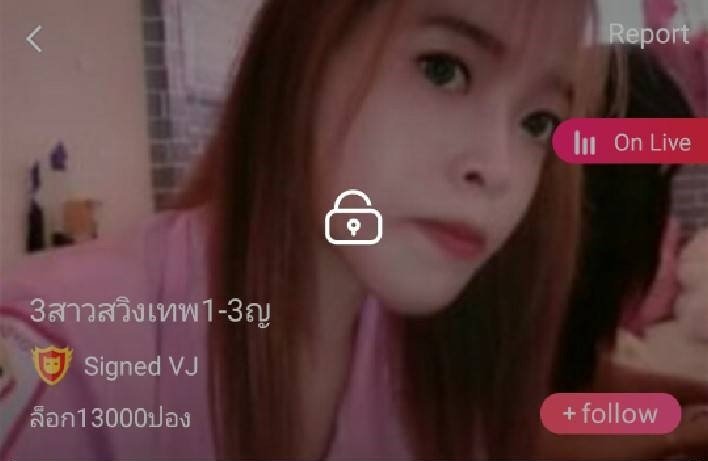Go back with the arrow
Image resolution: width=708 pixels, height=461 pixels.
35,39
